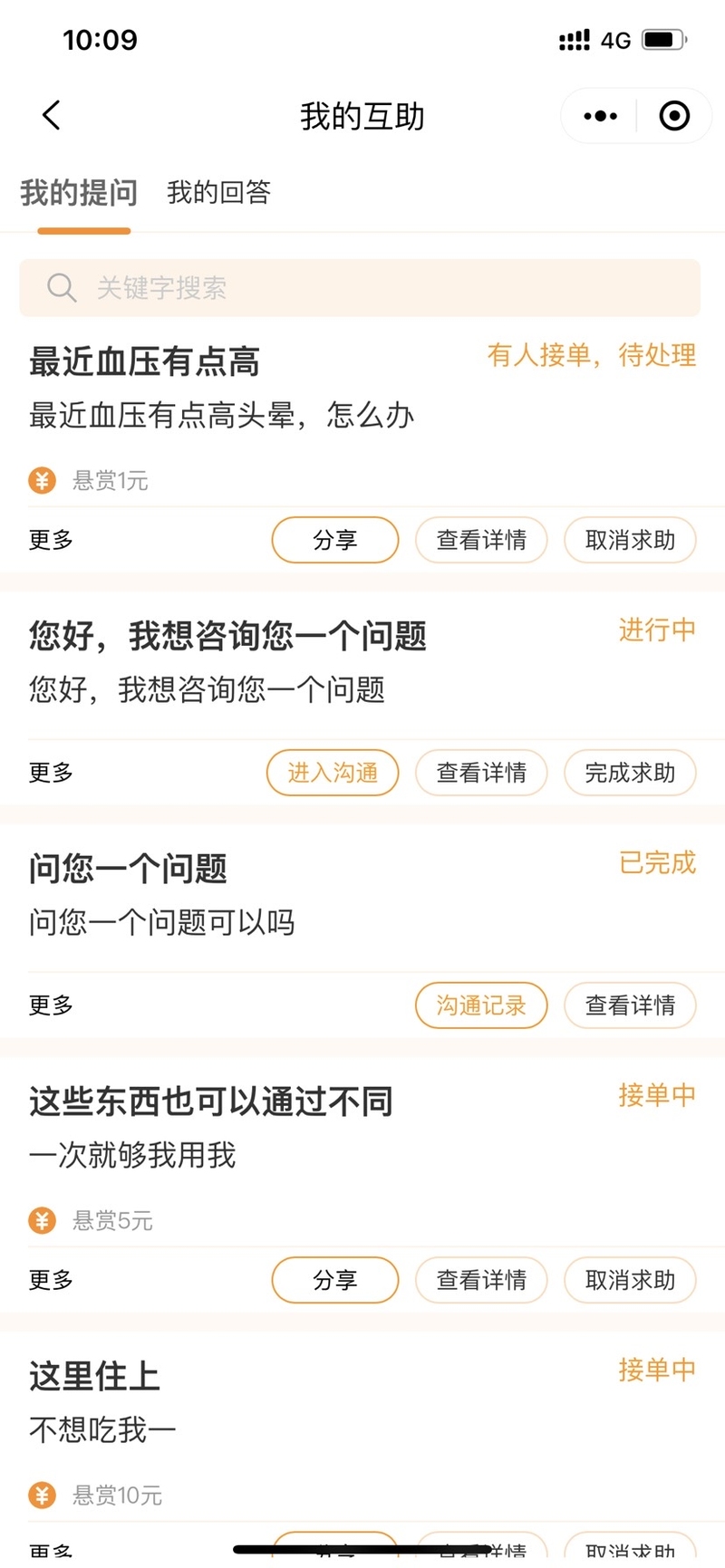725x1568 pixels.
Task: Go back using the back arrow
Action: [x=52, y=115]
